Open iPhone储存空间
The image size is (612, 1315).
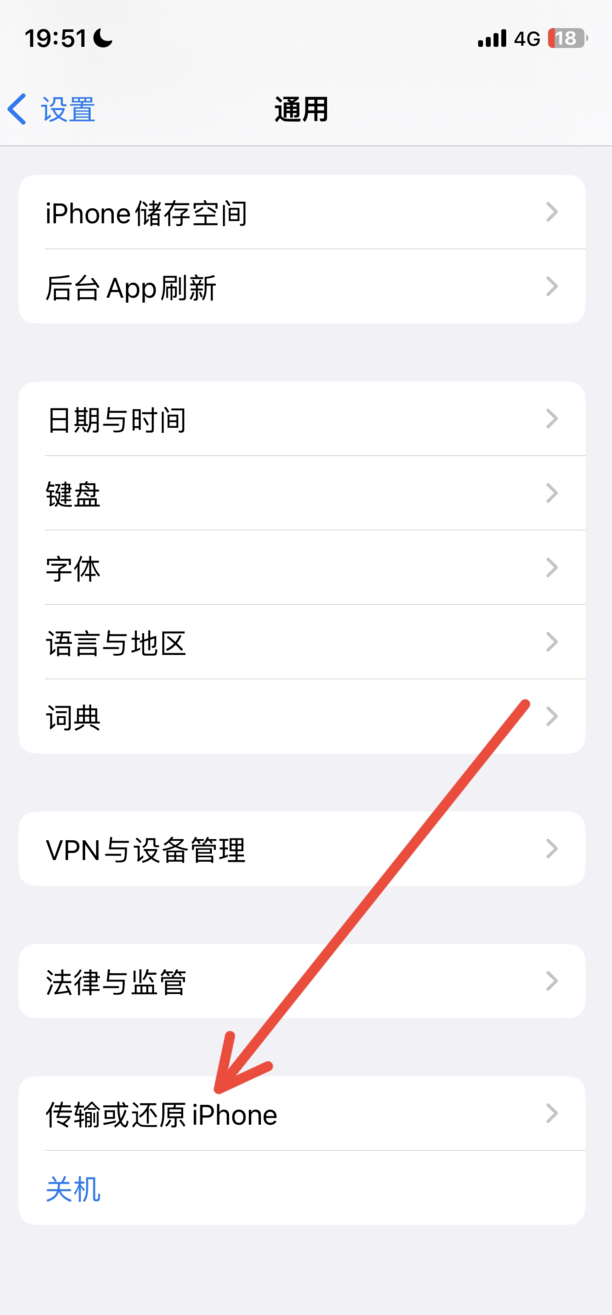pos(300,213)
